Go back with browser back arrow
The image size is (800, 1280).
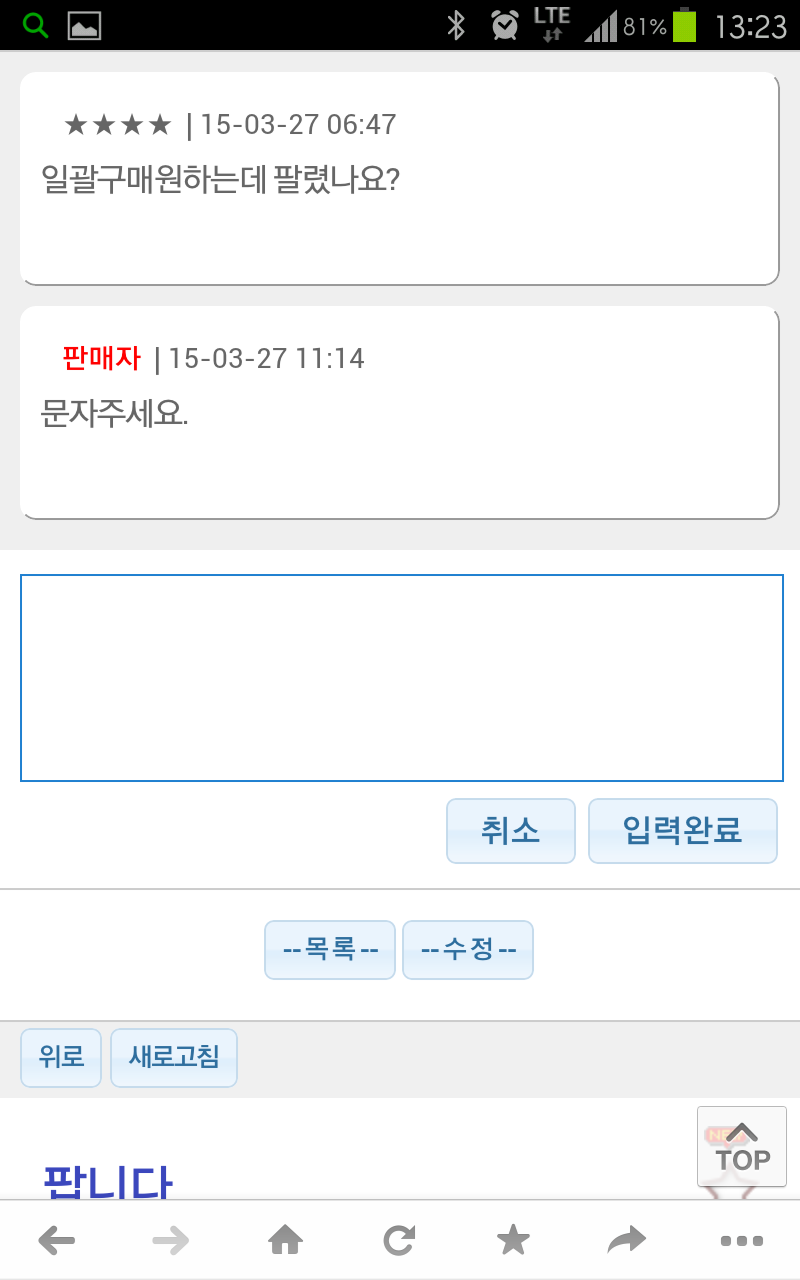[x=57, y=1241]
